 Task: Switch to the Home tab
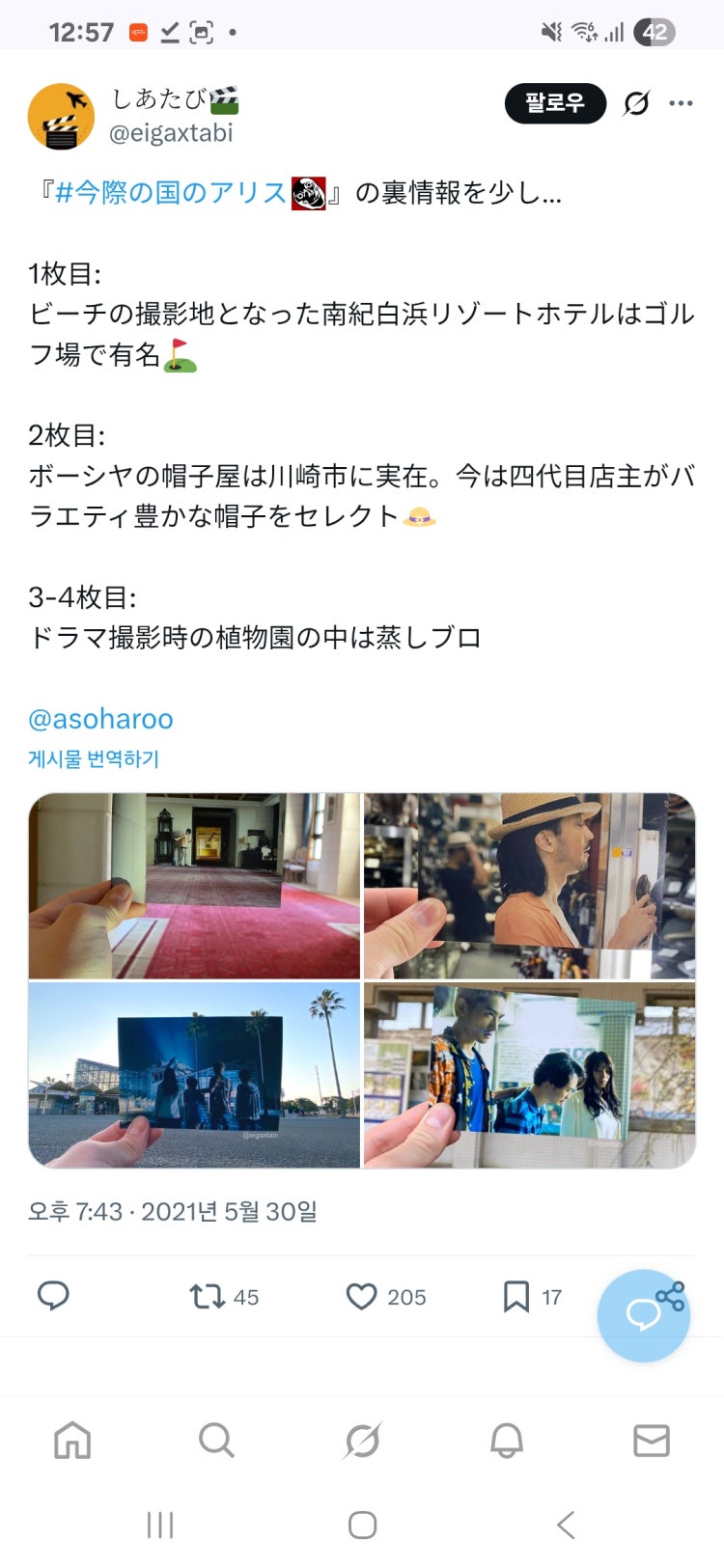tap(72, 1441)
